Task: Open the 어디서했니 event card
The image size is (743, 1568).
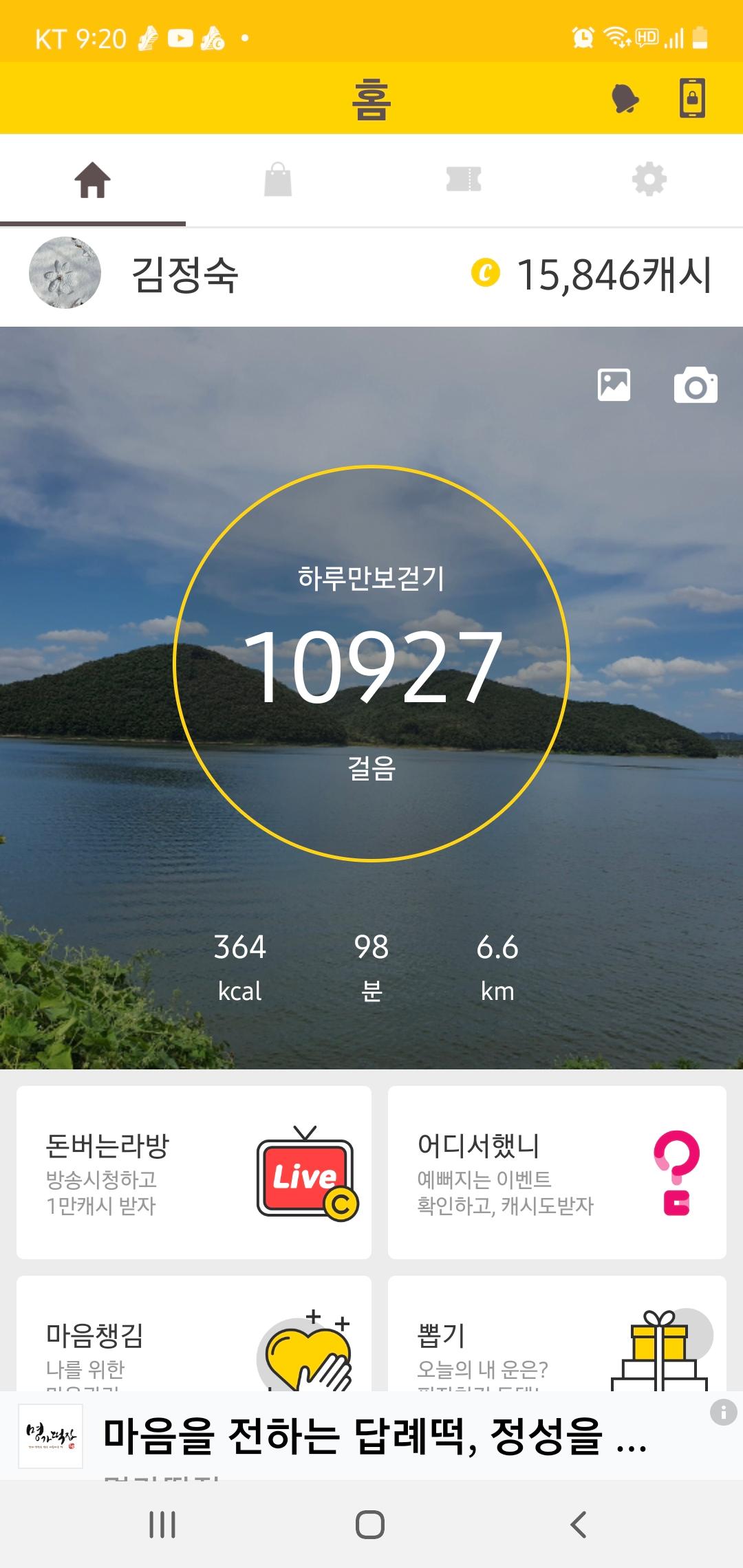Action: click(557, 1172)
